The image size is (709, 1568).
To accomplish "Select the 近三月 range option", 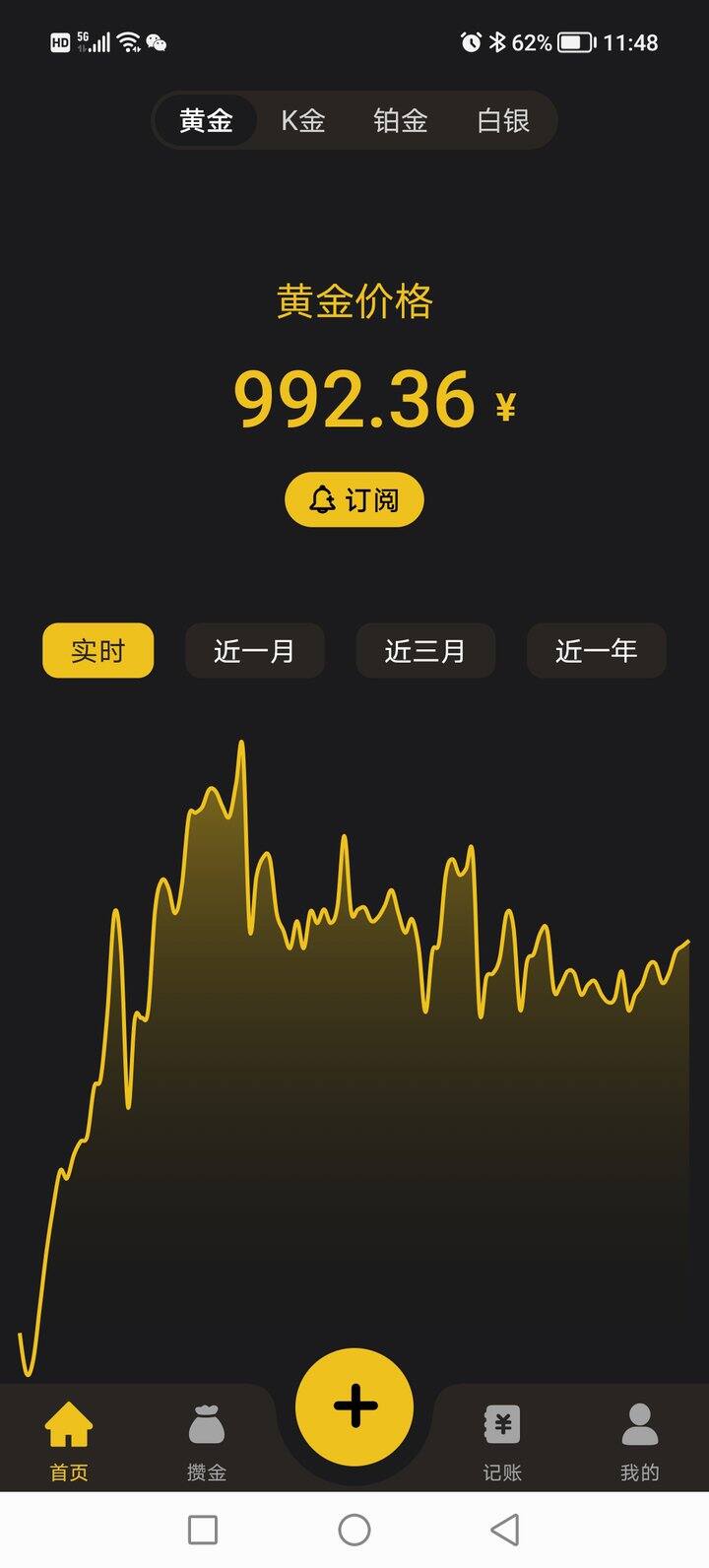I will pyautogui.click(x=425, y=650).
